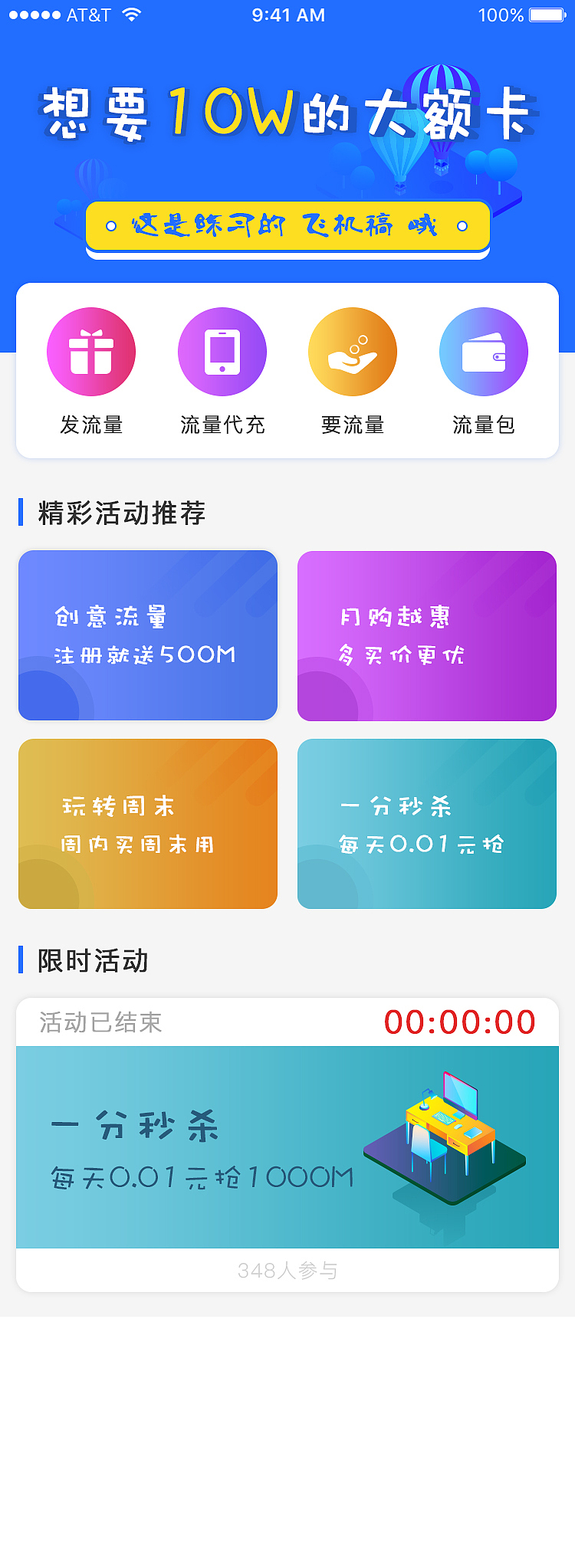Tap the 一分秒杀 teal card
575x1568 pixels.
tap(427, 824)
